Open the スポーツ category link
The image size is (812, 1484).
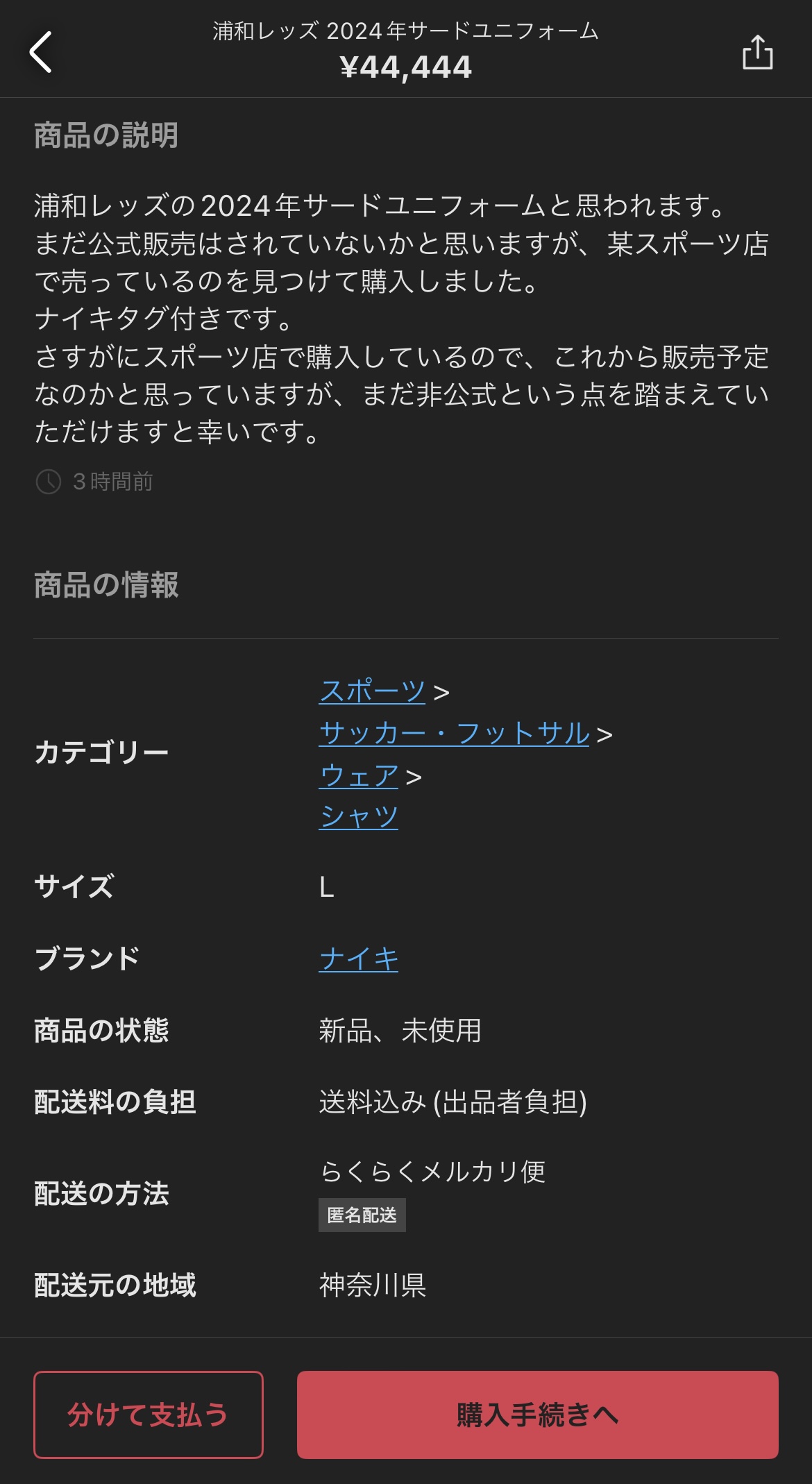[372, 691]
